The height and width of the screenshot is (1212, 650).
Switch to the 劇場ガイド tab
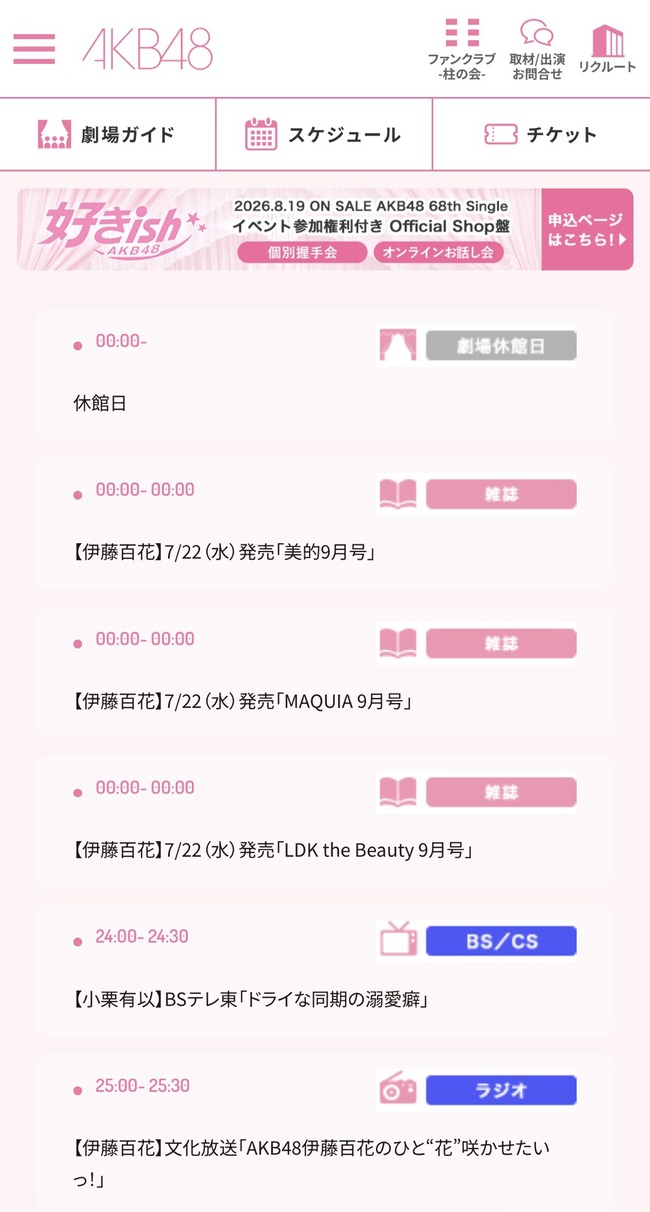click(107, 134)
